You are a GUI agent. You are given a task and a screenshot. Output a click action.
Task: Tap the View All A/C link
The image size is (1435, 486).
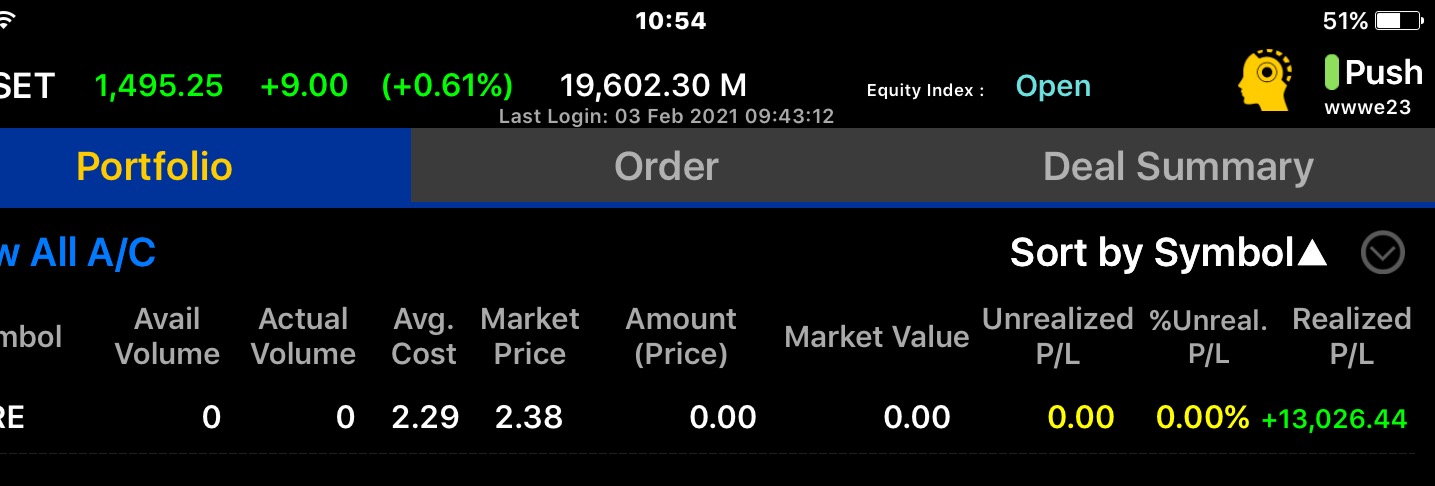(x=78, y=254)
